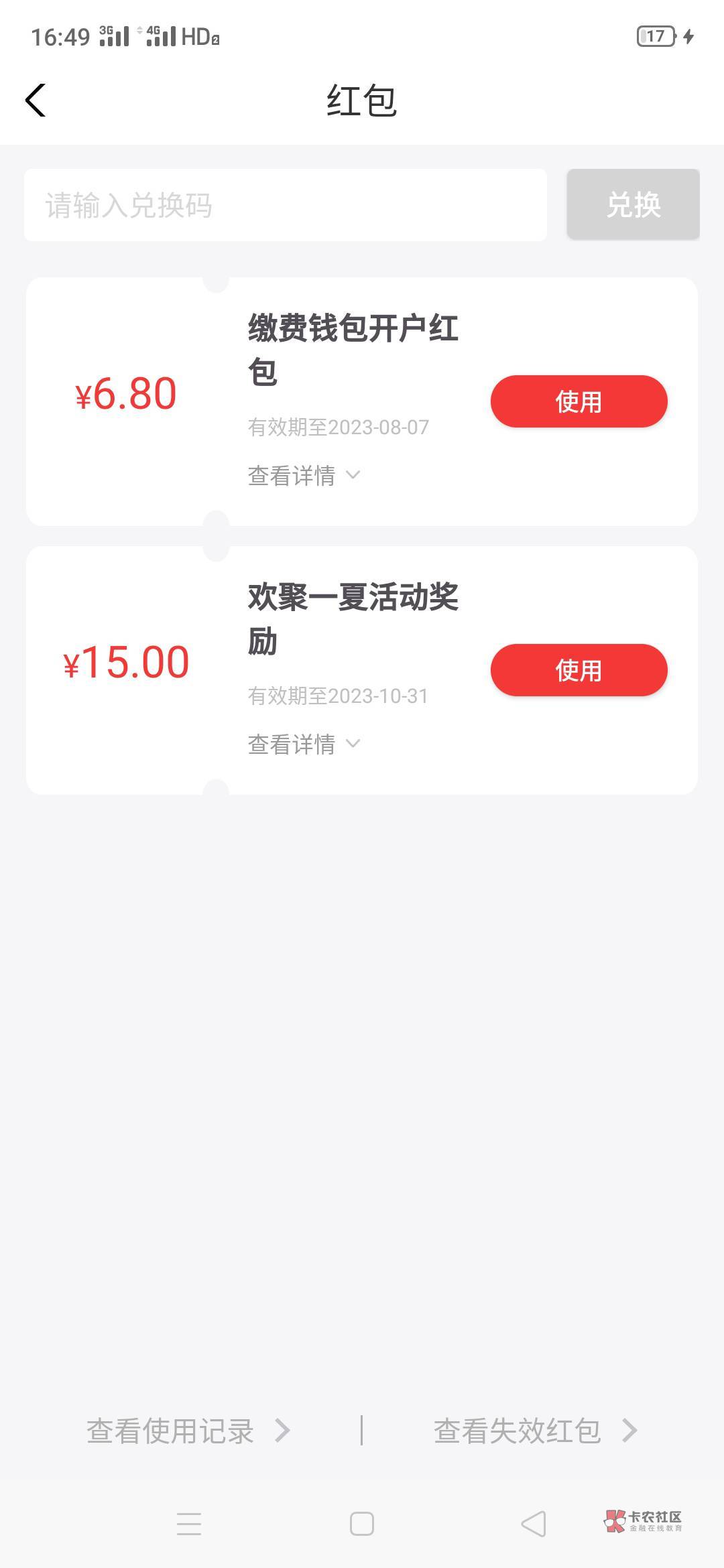724x1568 pixels.
Task: Tap the redemption code input field
Action: (x=286, y=205)
